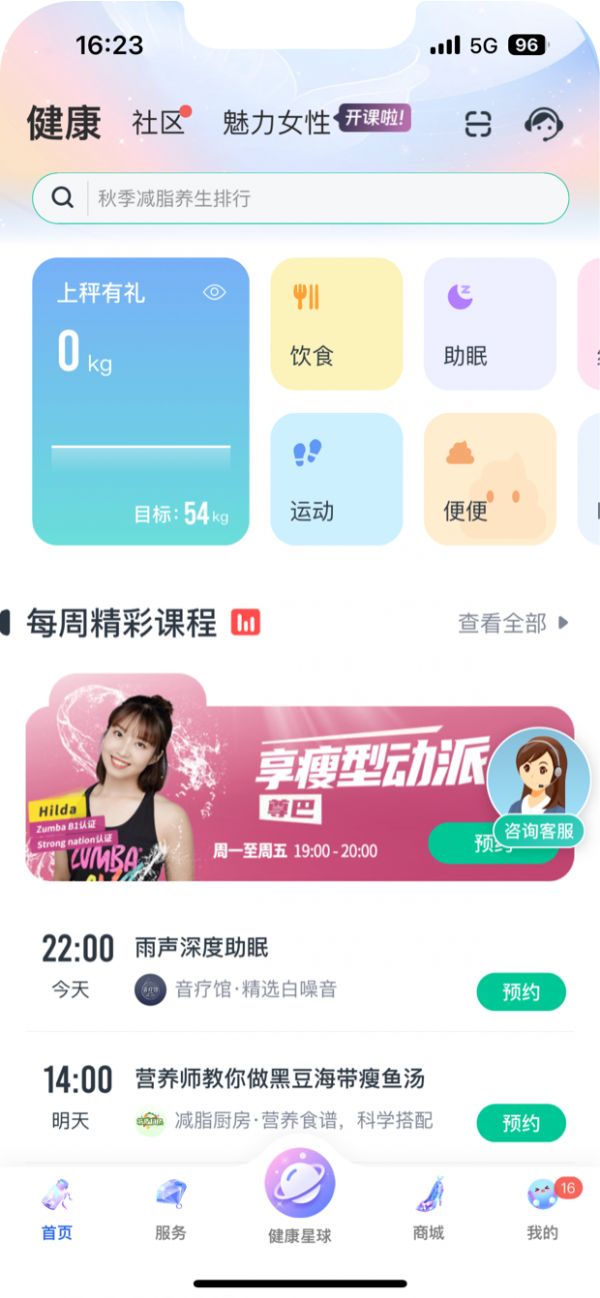Screen dimensions: 600x1298
Task: Reserve the 黑豆海带瘦鱼汤 cooking course
Action: [x=520, y=1123]
